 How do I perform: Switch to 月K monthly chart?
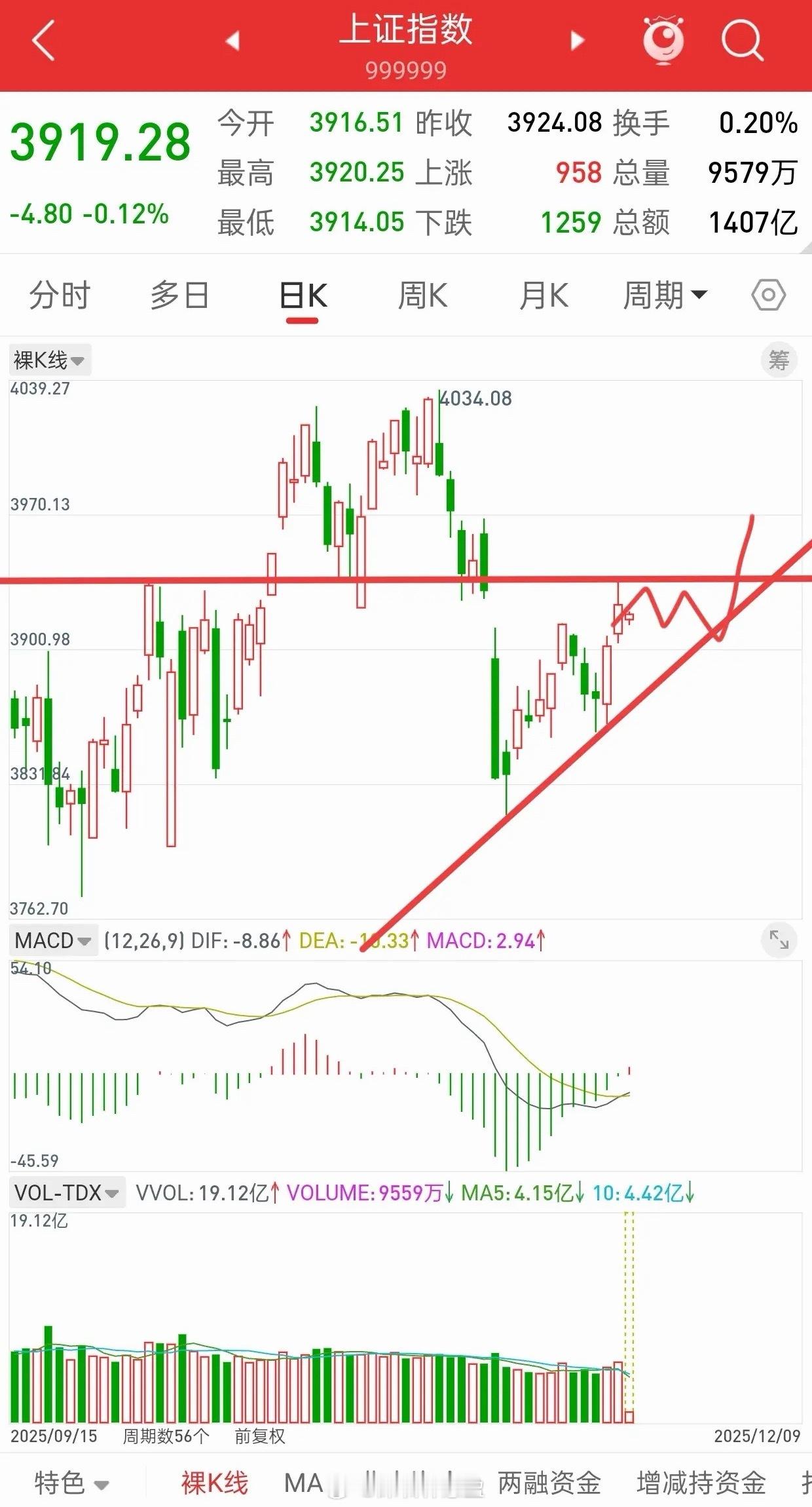543,296
